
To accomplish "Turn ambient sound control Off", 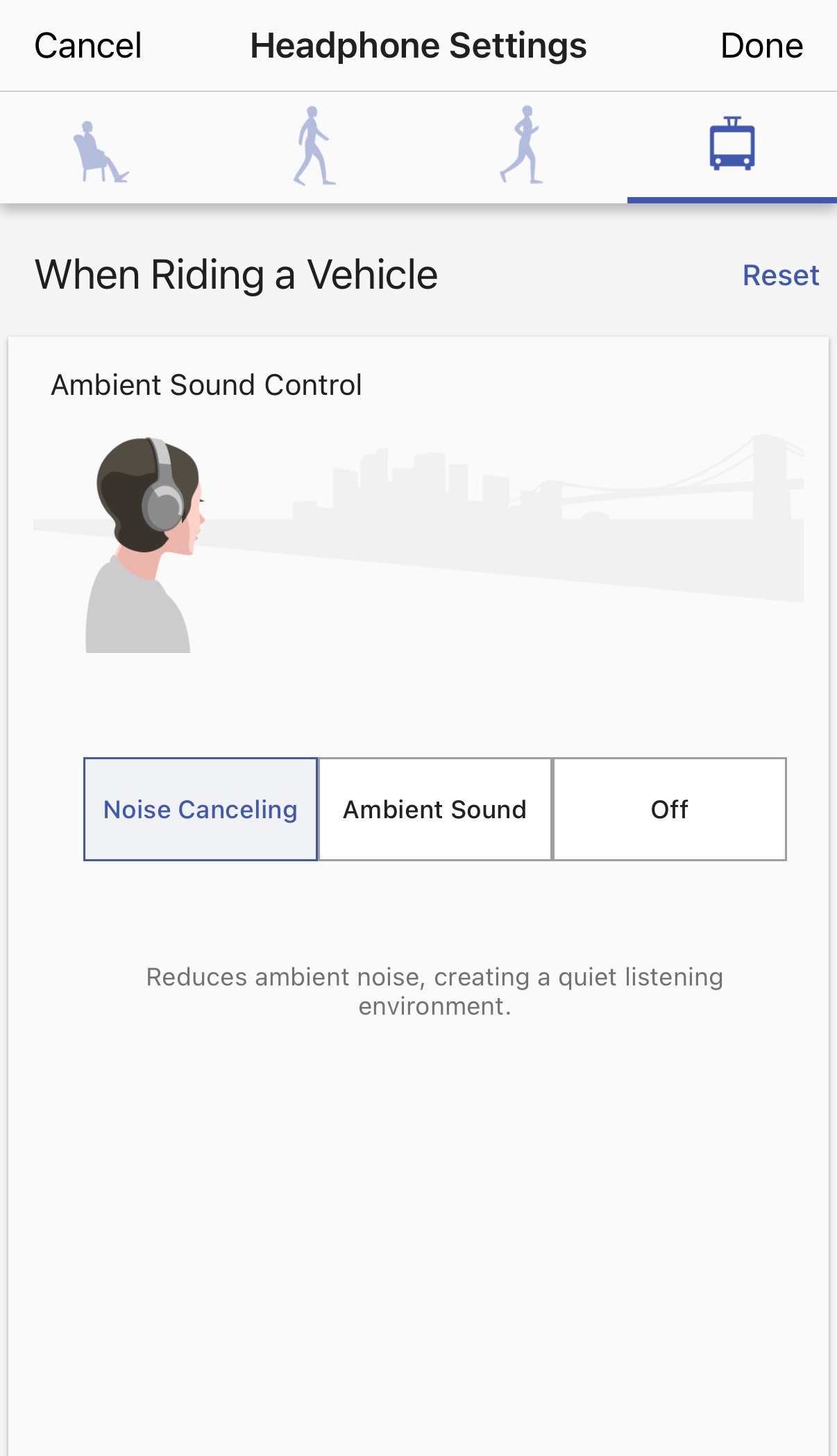I will (x=670, y=809).
